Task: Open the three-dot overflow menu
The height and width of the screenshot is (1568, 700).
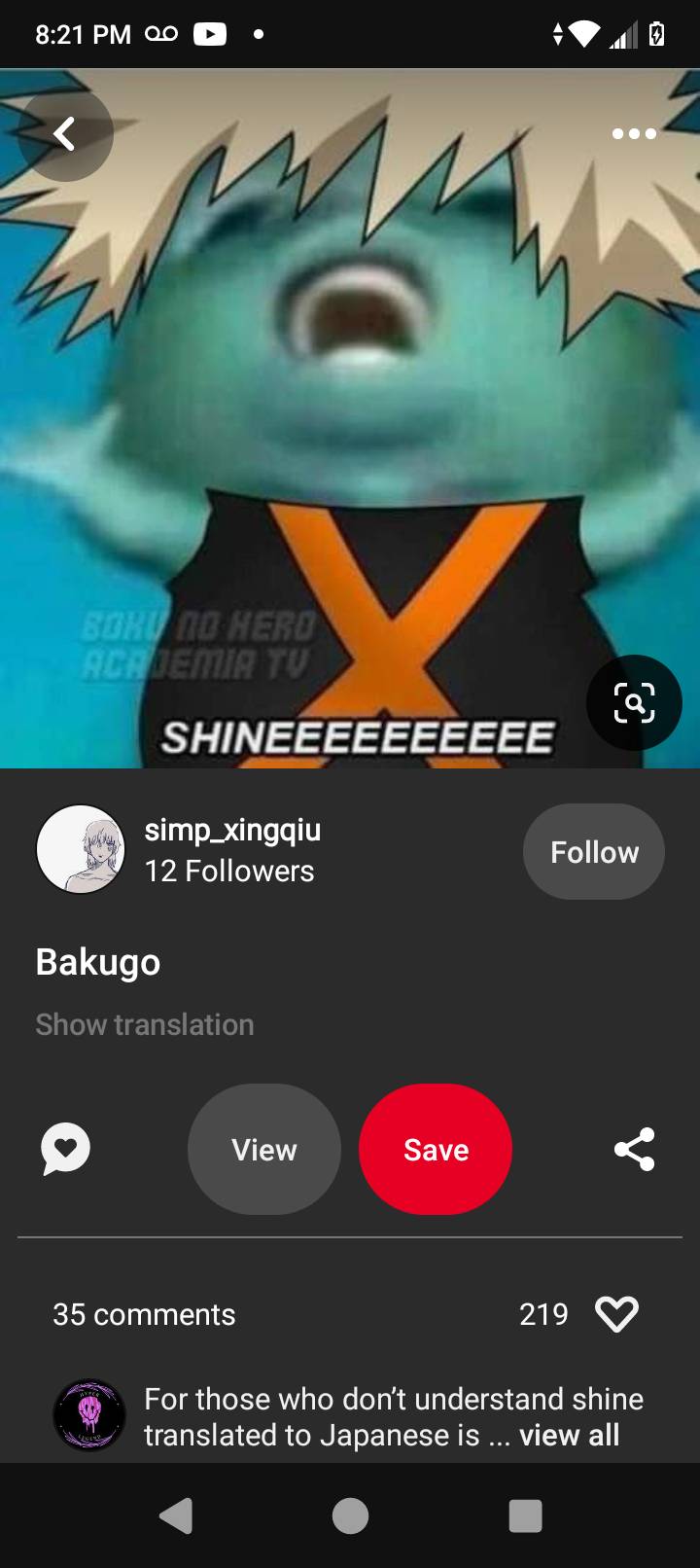Action: click(x=634, y=134)
